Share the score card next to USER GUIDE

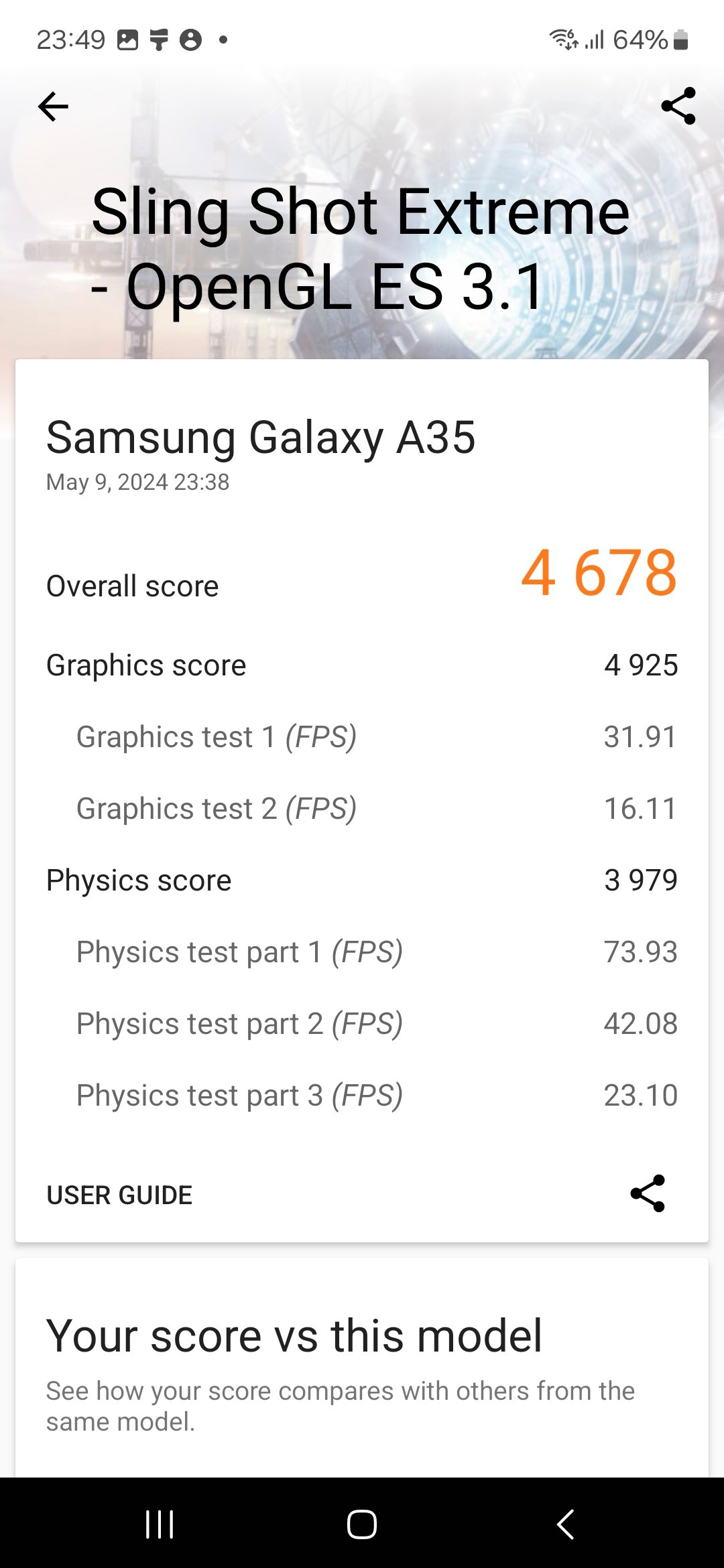click(x=648, y=1193)
